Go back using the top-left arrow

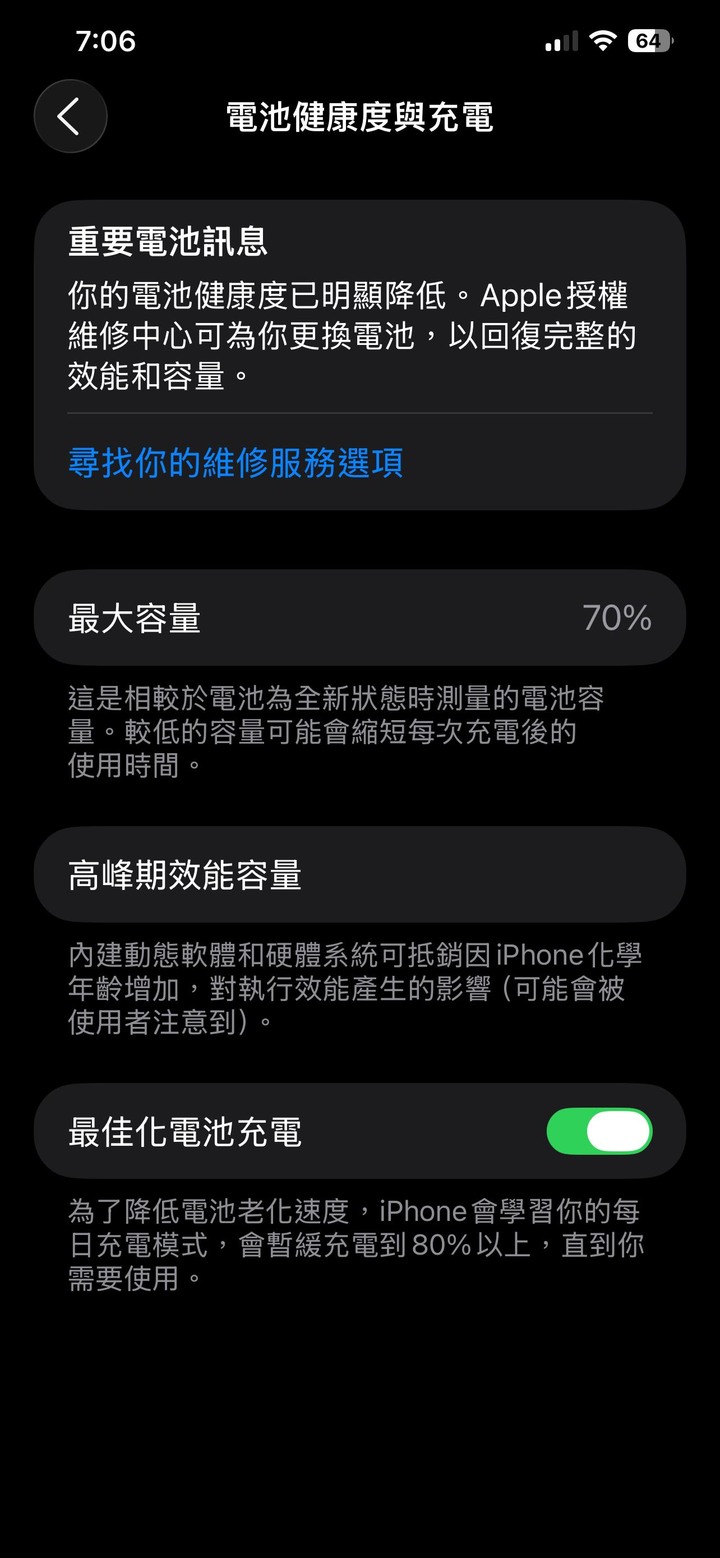point(70,117)
